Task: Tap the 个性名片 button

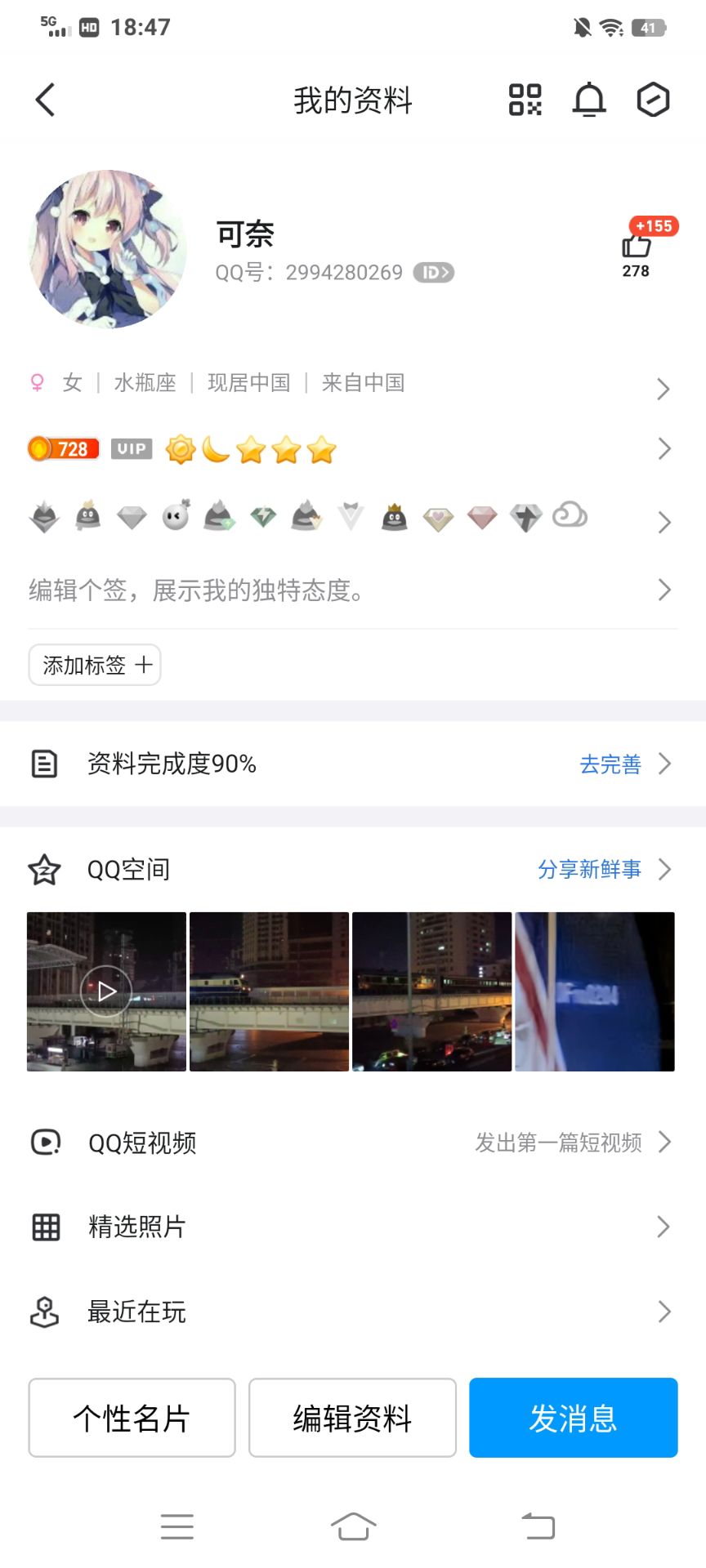Action: [x=132, y=1418]
